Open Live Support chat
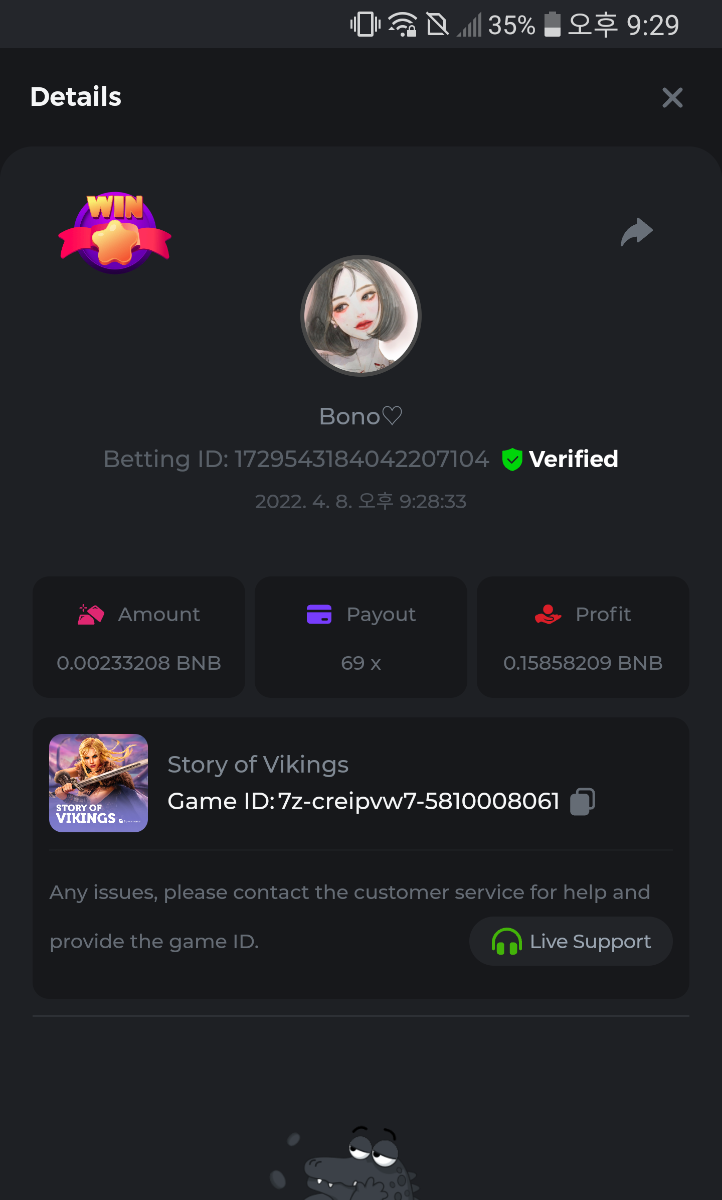722x1200 pixels. (571, 941)
